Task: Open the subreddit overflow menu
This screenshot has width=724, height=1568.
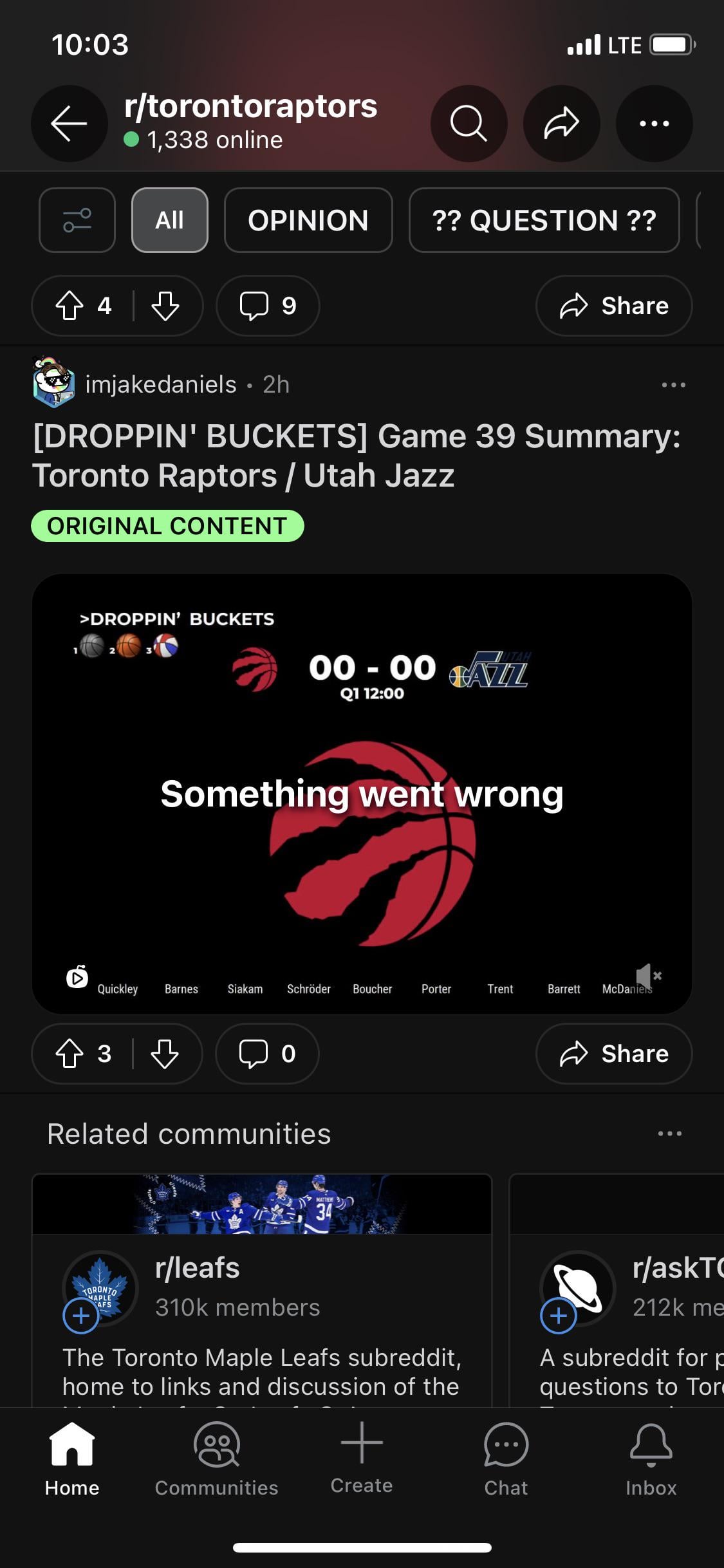Action: click(654, 123)
